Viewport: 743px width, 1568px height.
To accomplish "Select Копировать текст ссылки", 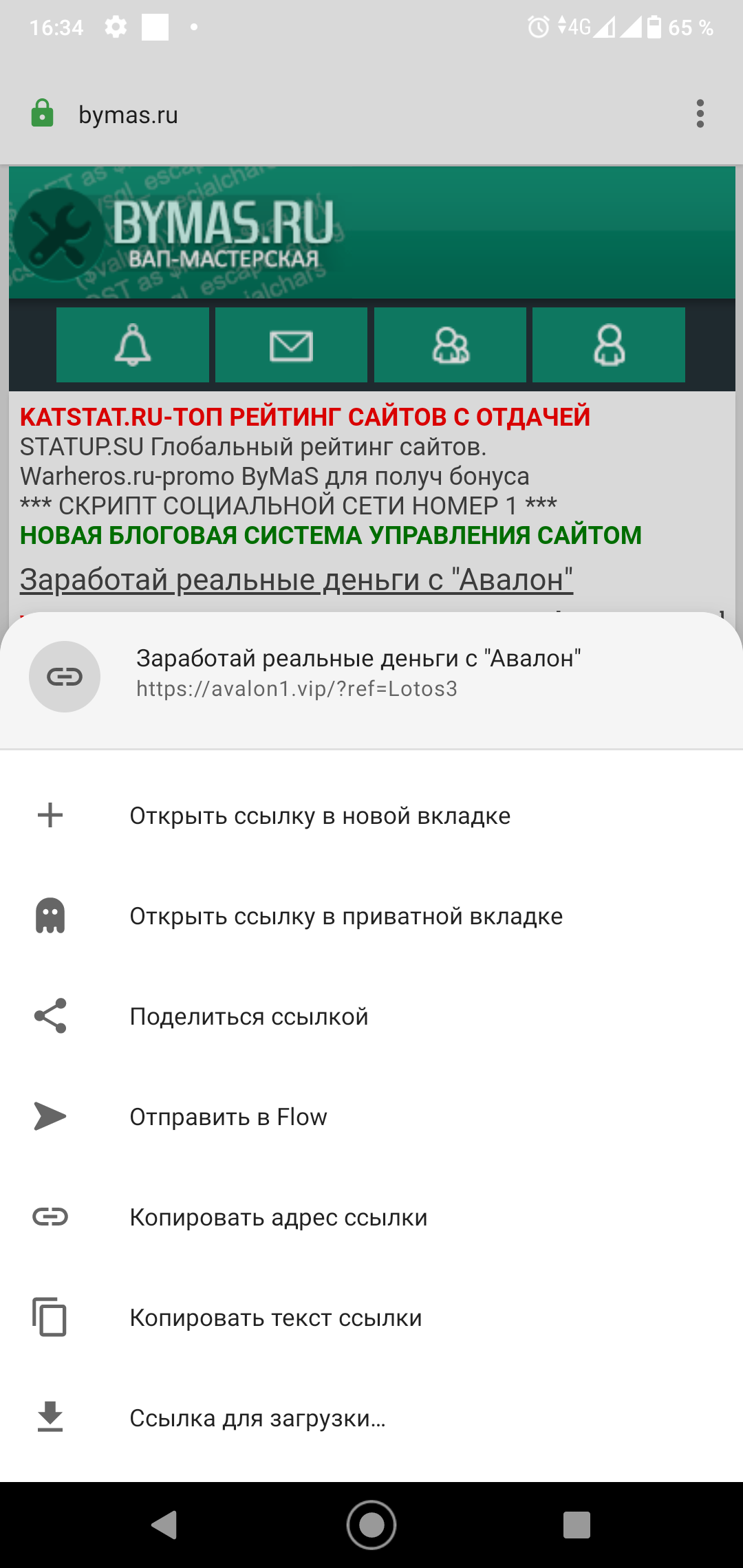I will (276, 1318).
